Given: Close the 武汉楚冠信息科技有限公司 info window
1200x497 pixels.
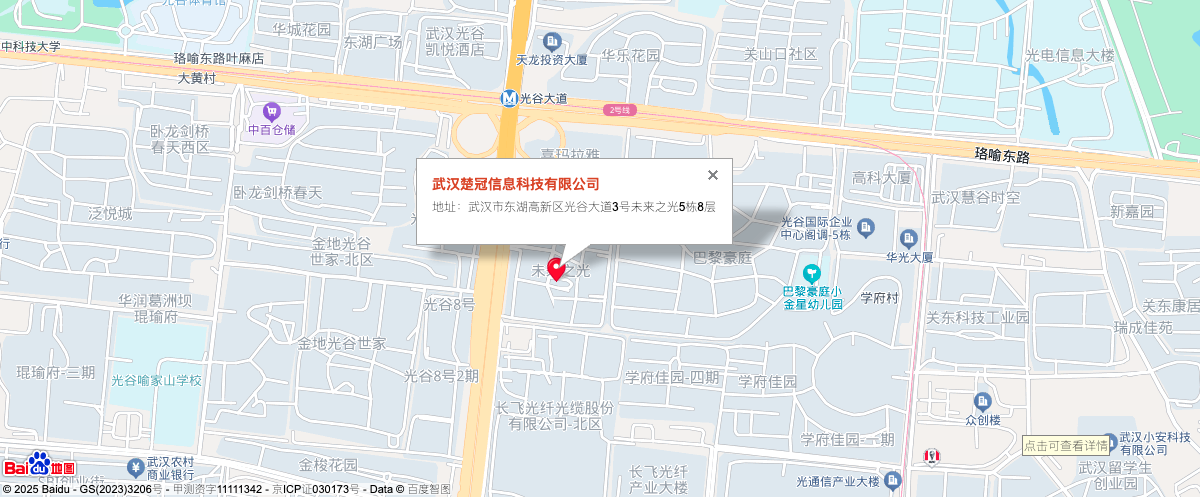Looking at the screenshot, I should click(713, 175).
